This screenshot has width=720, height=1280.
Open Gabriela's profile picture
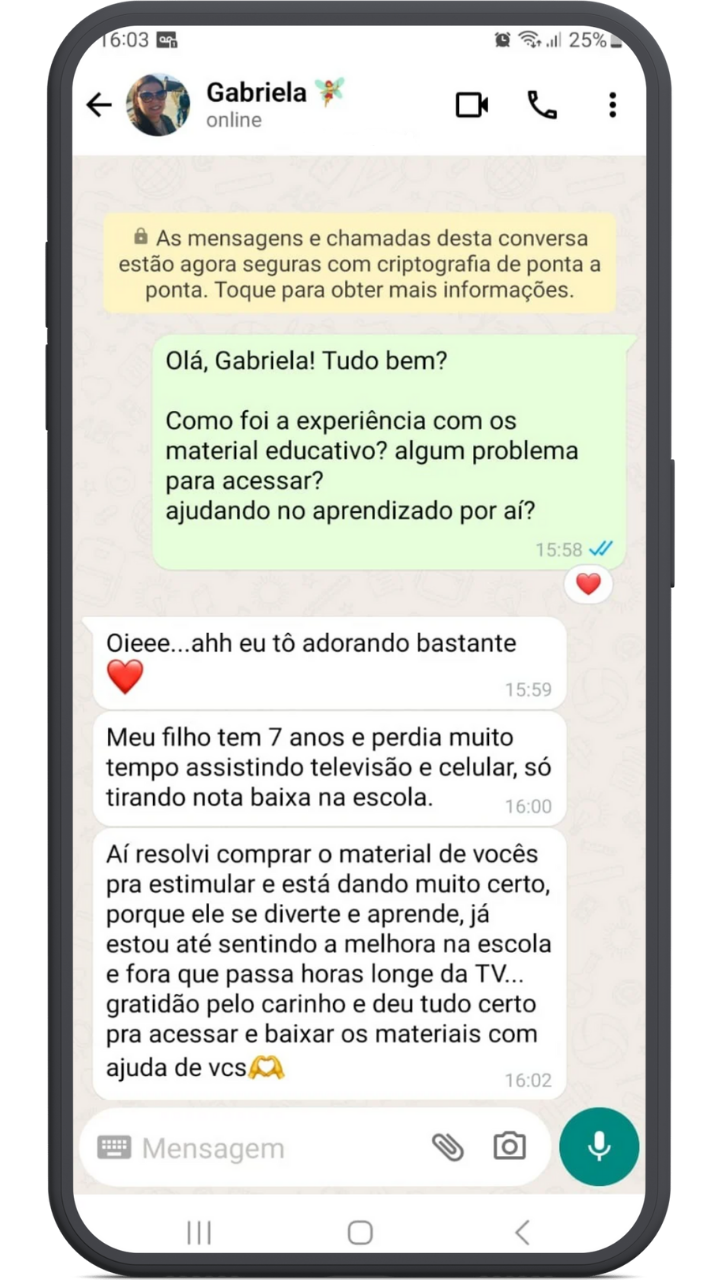(x=157, y=105)
